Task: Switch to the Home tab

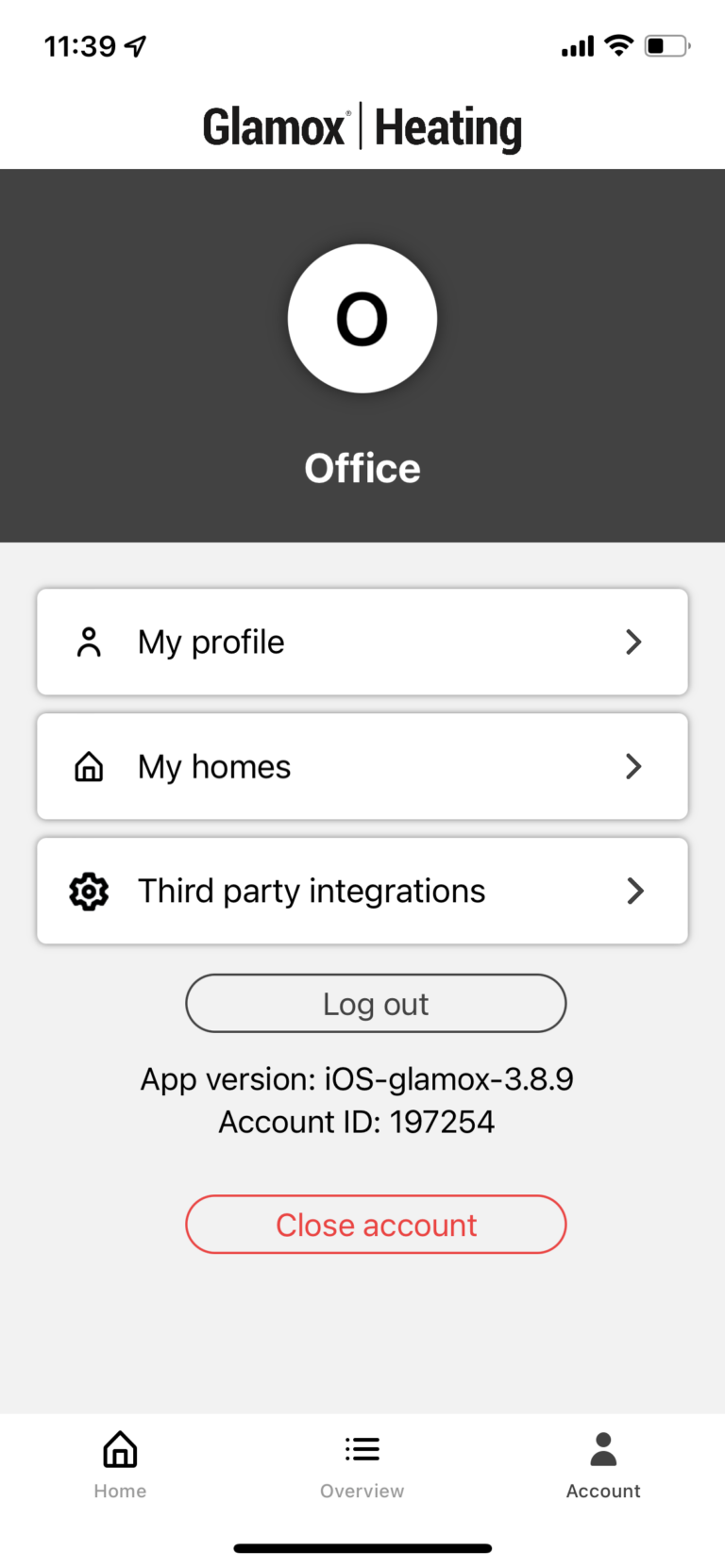Action: (x=120, y=1463)
